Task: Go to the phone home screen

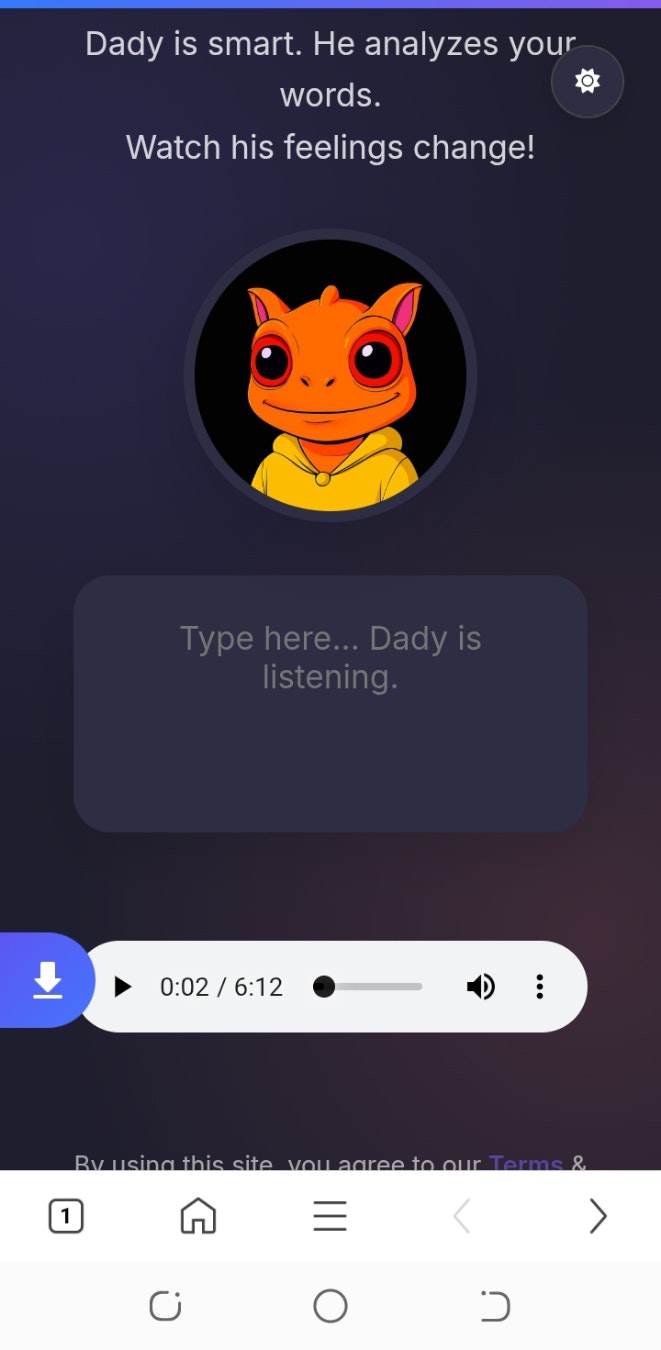Action: click(x=330, y=1306)
